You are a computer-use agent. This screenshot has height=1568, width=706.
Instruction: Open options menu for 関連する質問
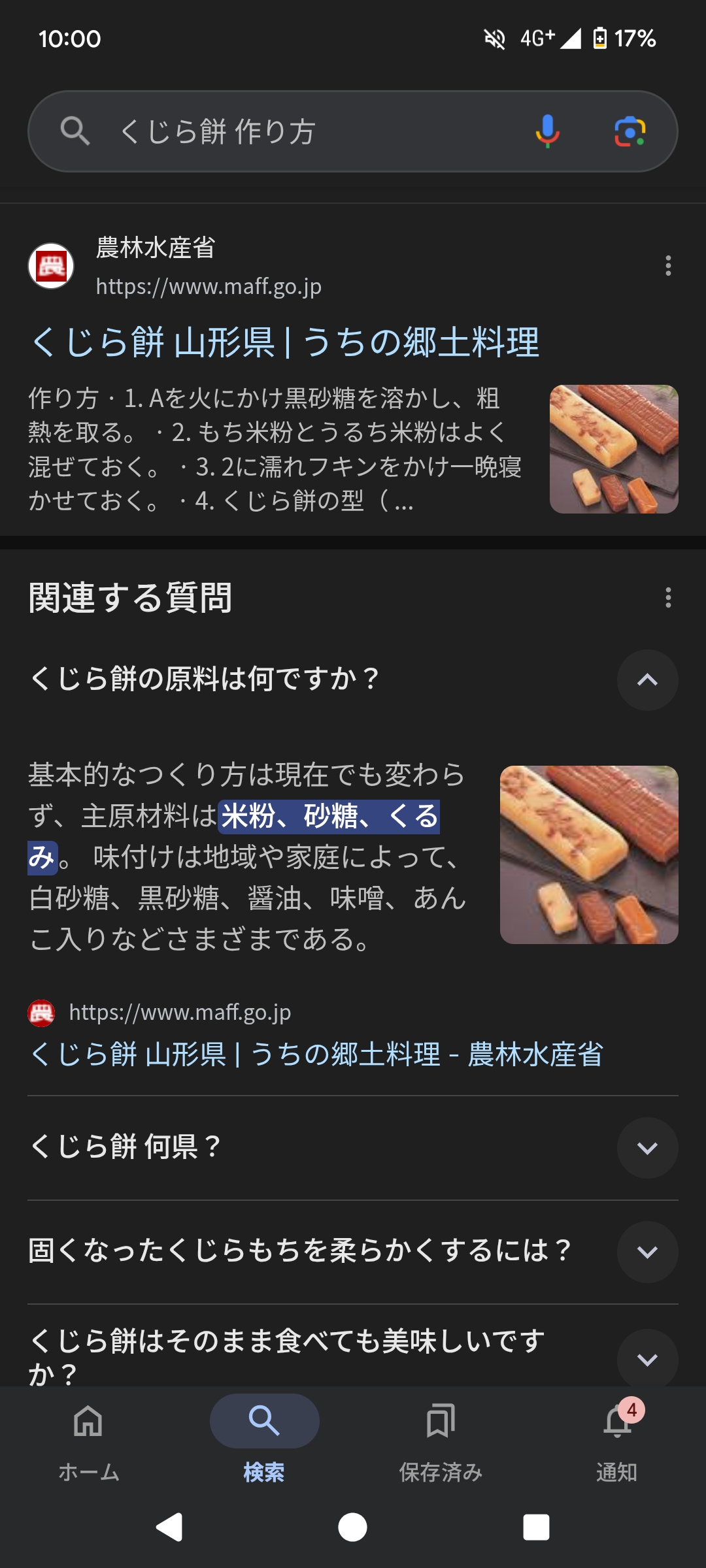pyautogui.click(x=668, y=597)
